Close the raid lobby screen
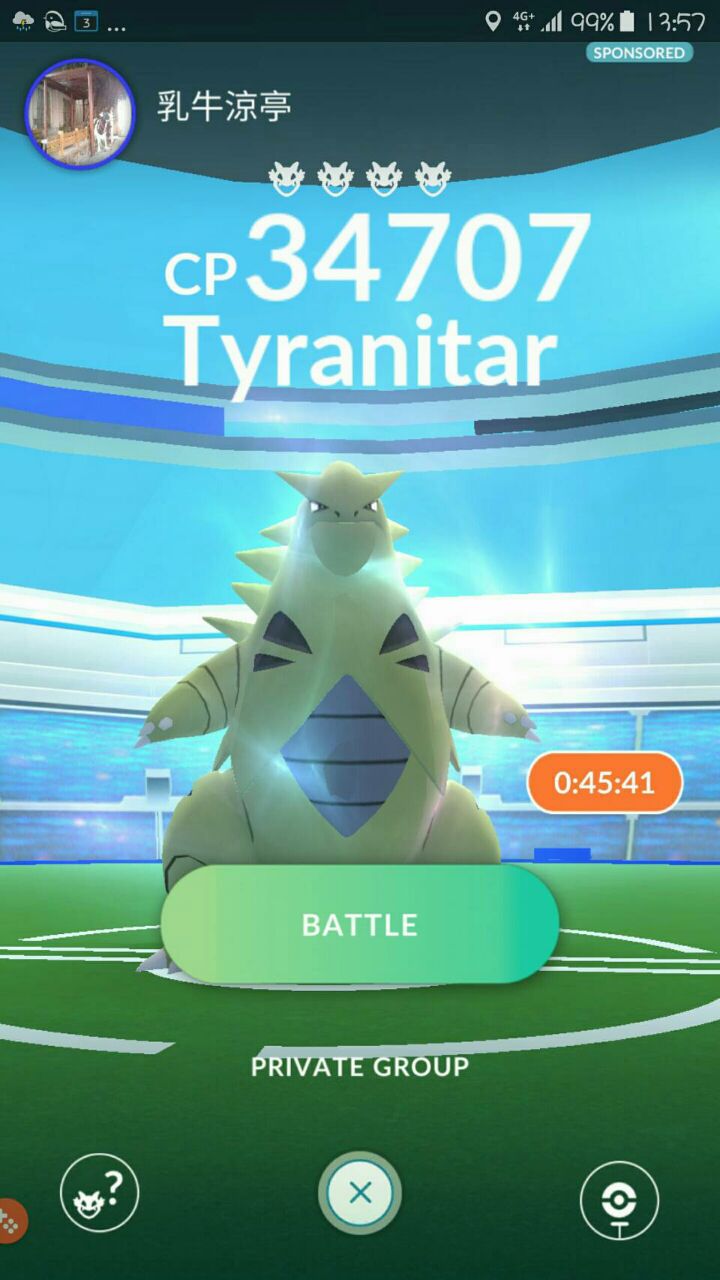The width and height of the screenshot is (720, 1280). click(360, 1192)
